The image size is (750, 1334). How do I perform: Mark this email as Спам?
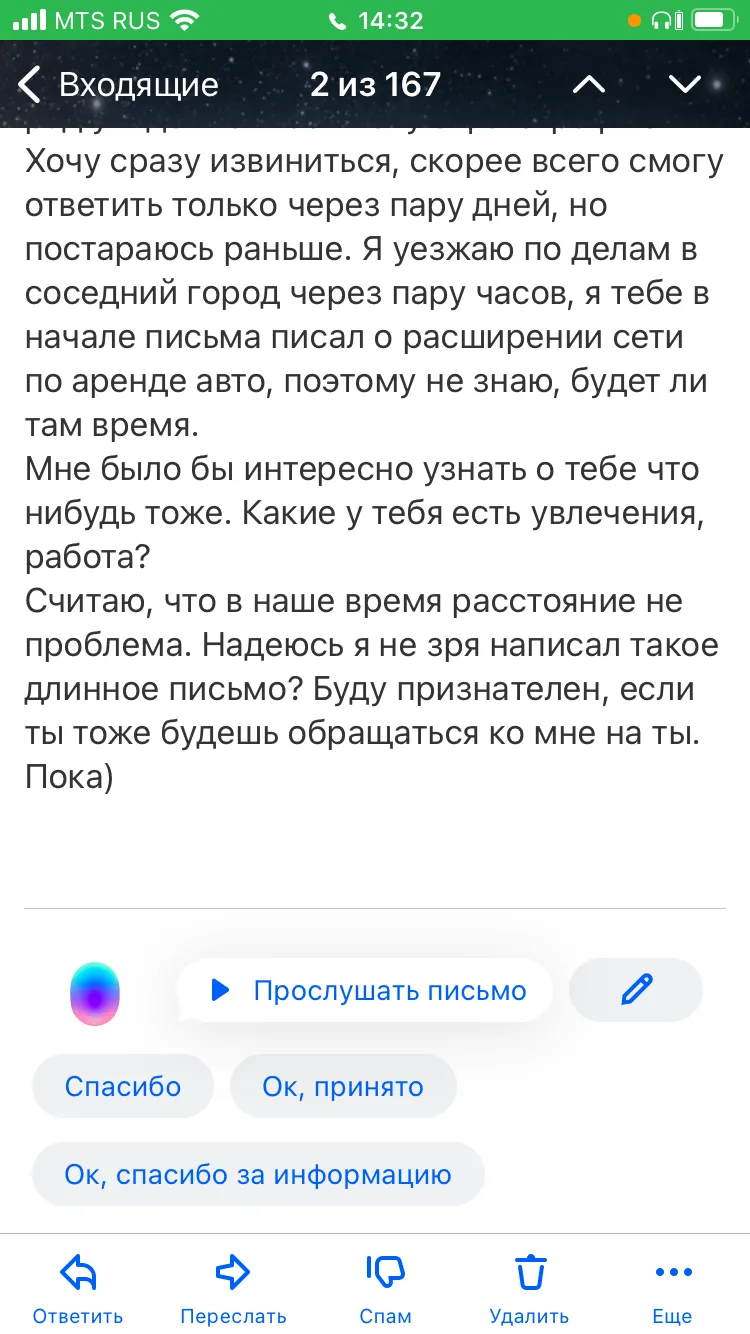[x=385, y=1288]
